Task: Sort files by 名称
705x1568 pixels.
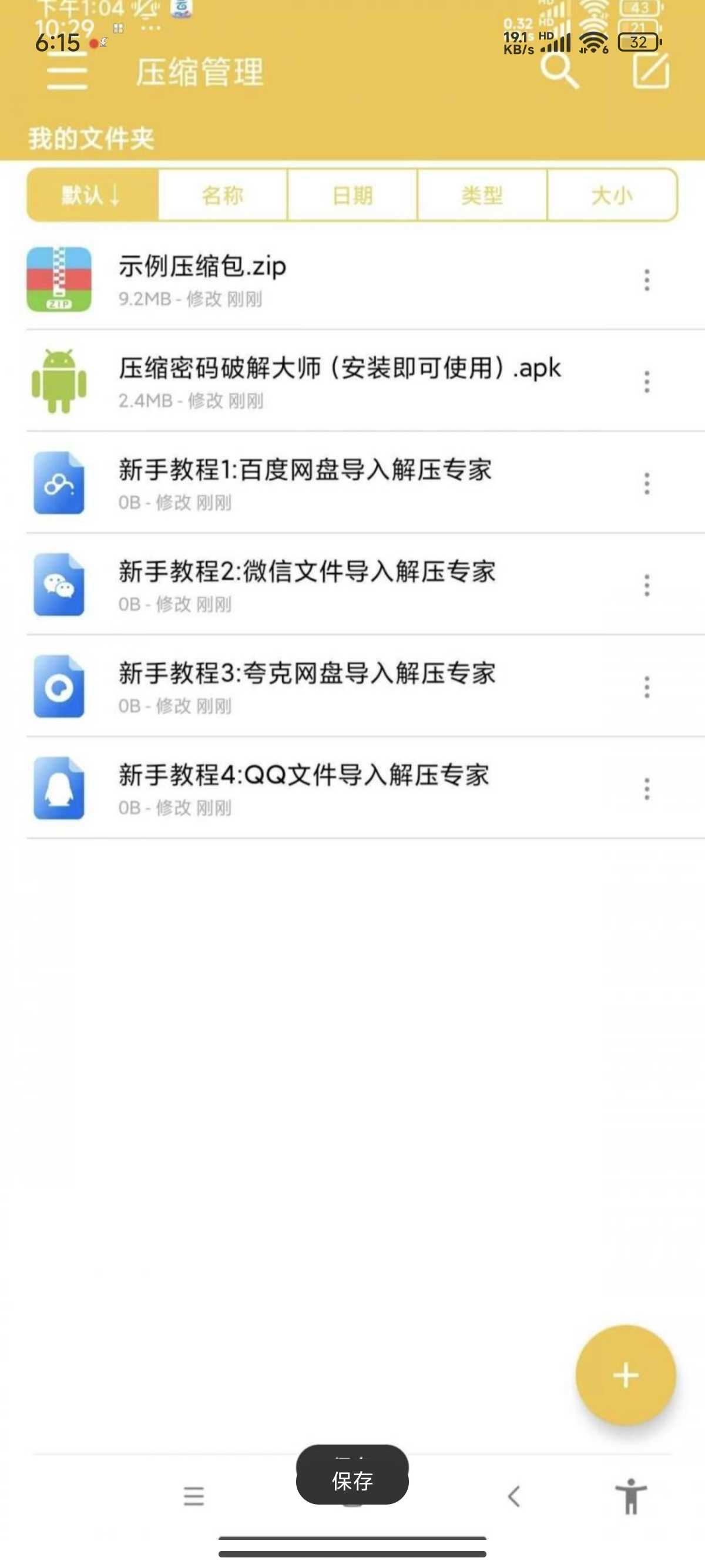Action: coord(223,196)
